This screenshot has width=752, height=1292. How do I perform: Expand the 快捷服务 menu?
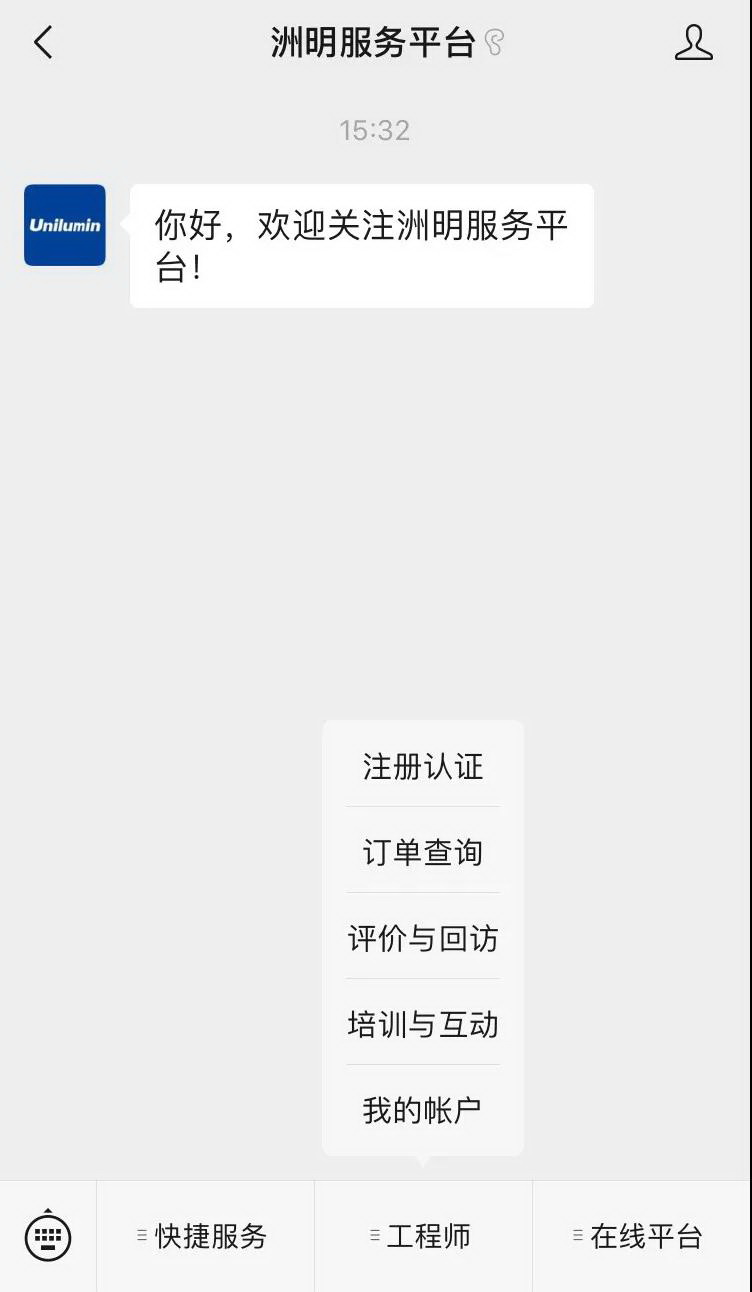coord(205,1237)
